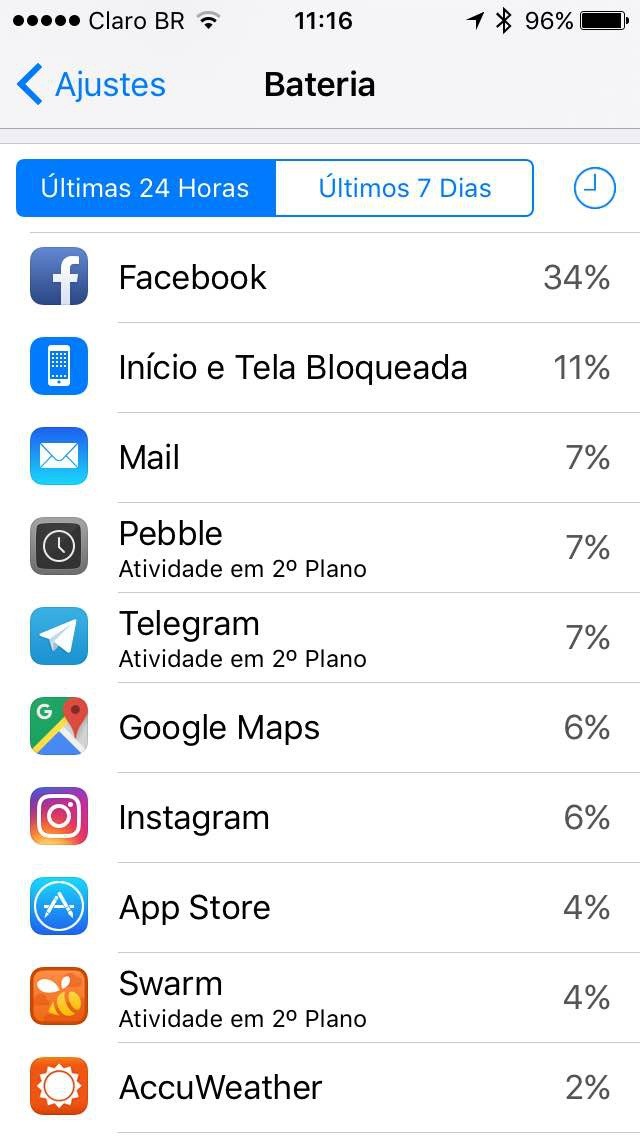Switch to Últimos 7 Dias

click(x=404, y=188)
